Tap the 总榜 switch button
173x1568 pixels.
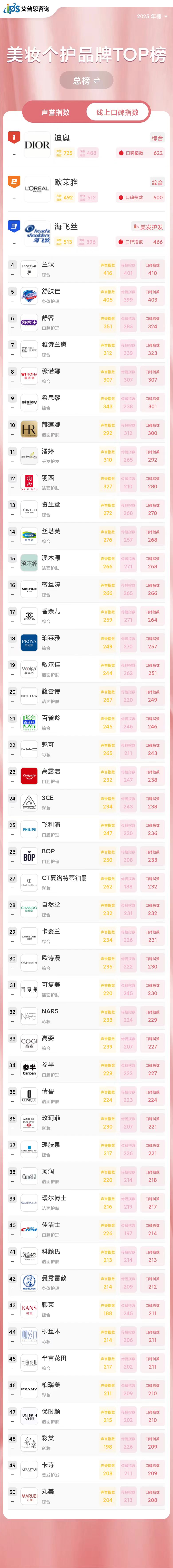click(x=86, y=80)
